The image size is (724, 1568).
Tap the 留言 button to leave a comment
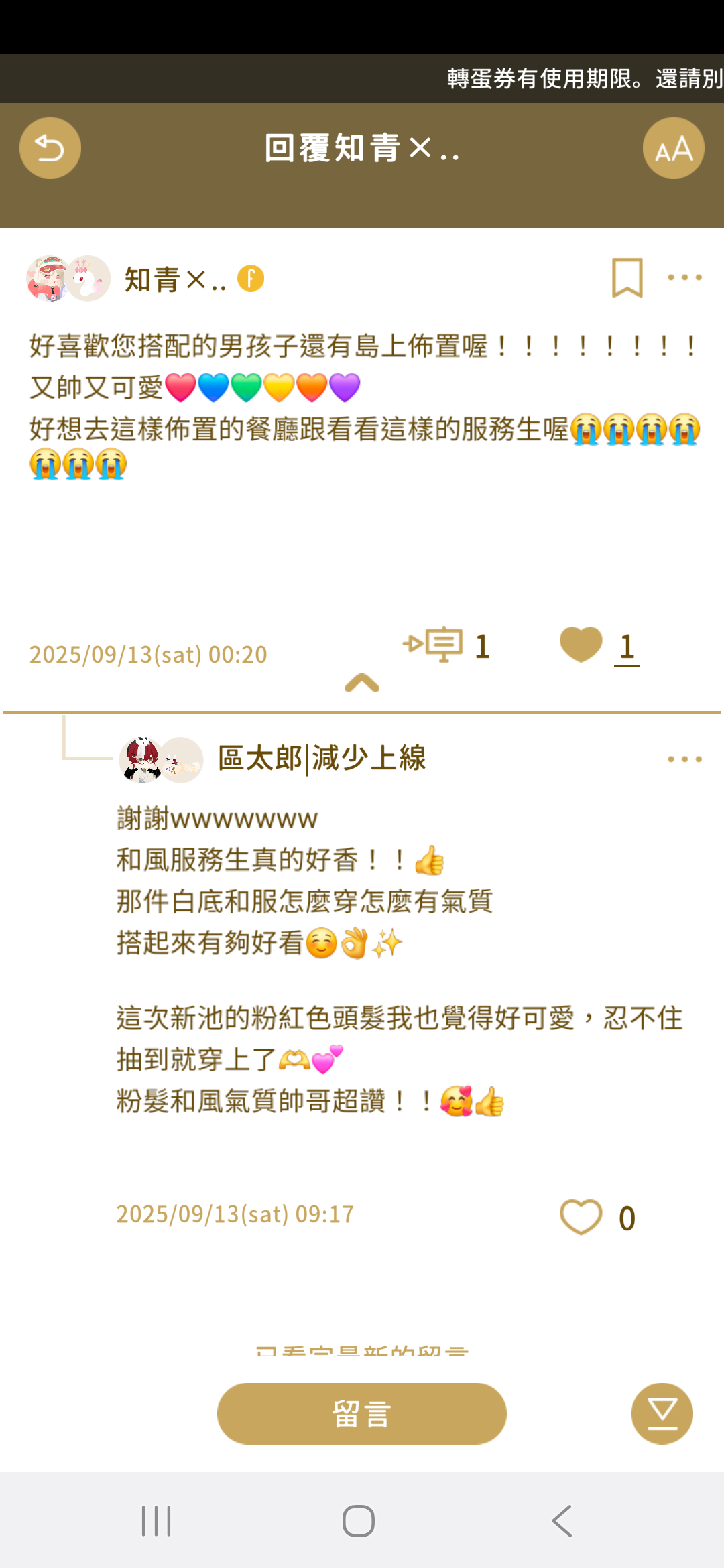click(362, 1414)
